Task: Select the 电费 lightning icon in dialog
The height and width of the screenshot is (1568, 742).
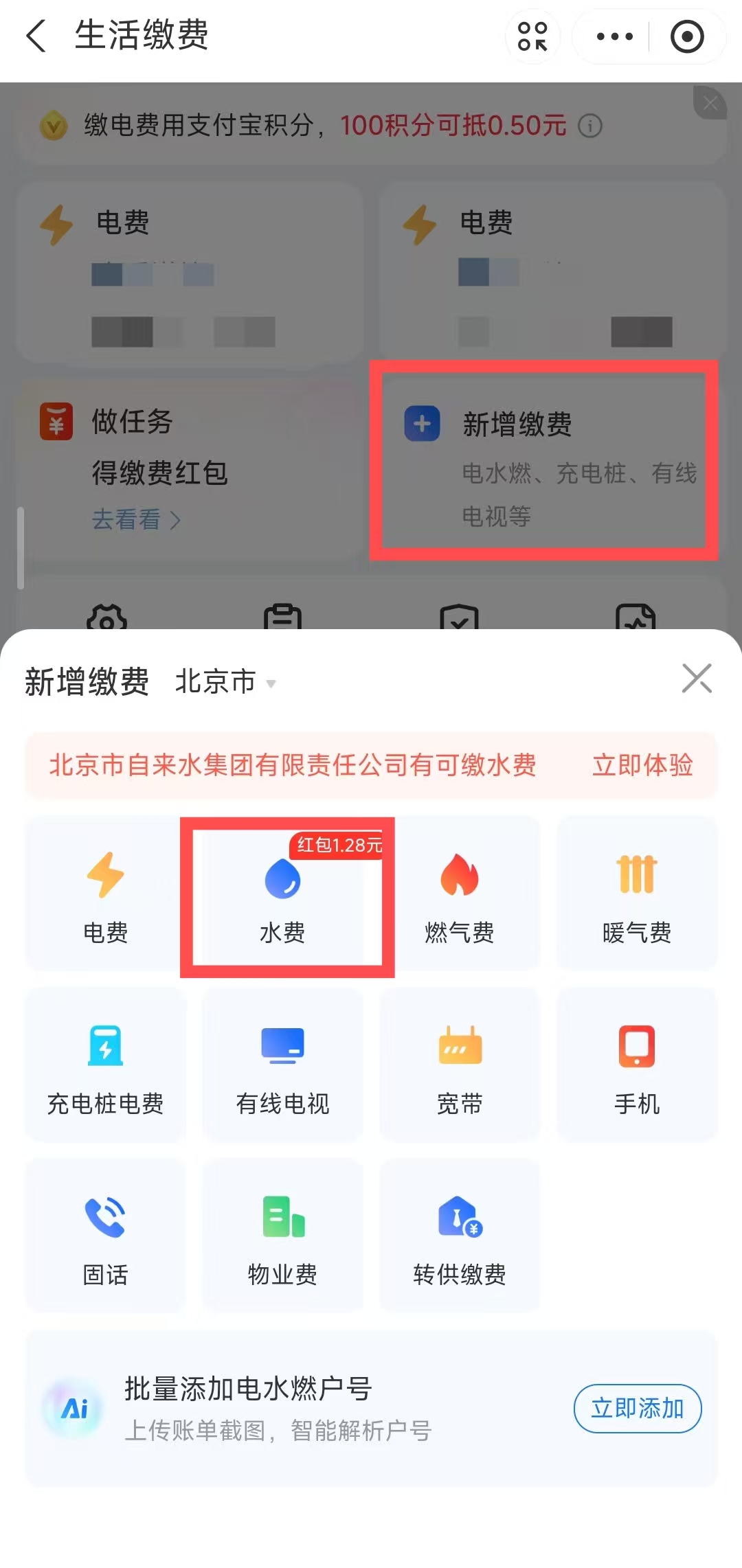Action: click(104, 876)
